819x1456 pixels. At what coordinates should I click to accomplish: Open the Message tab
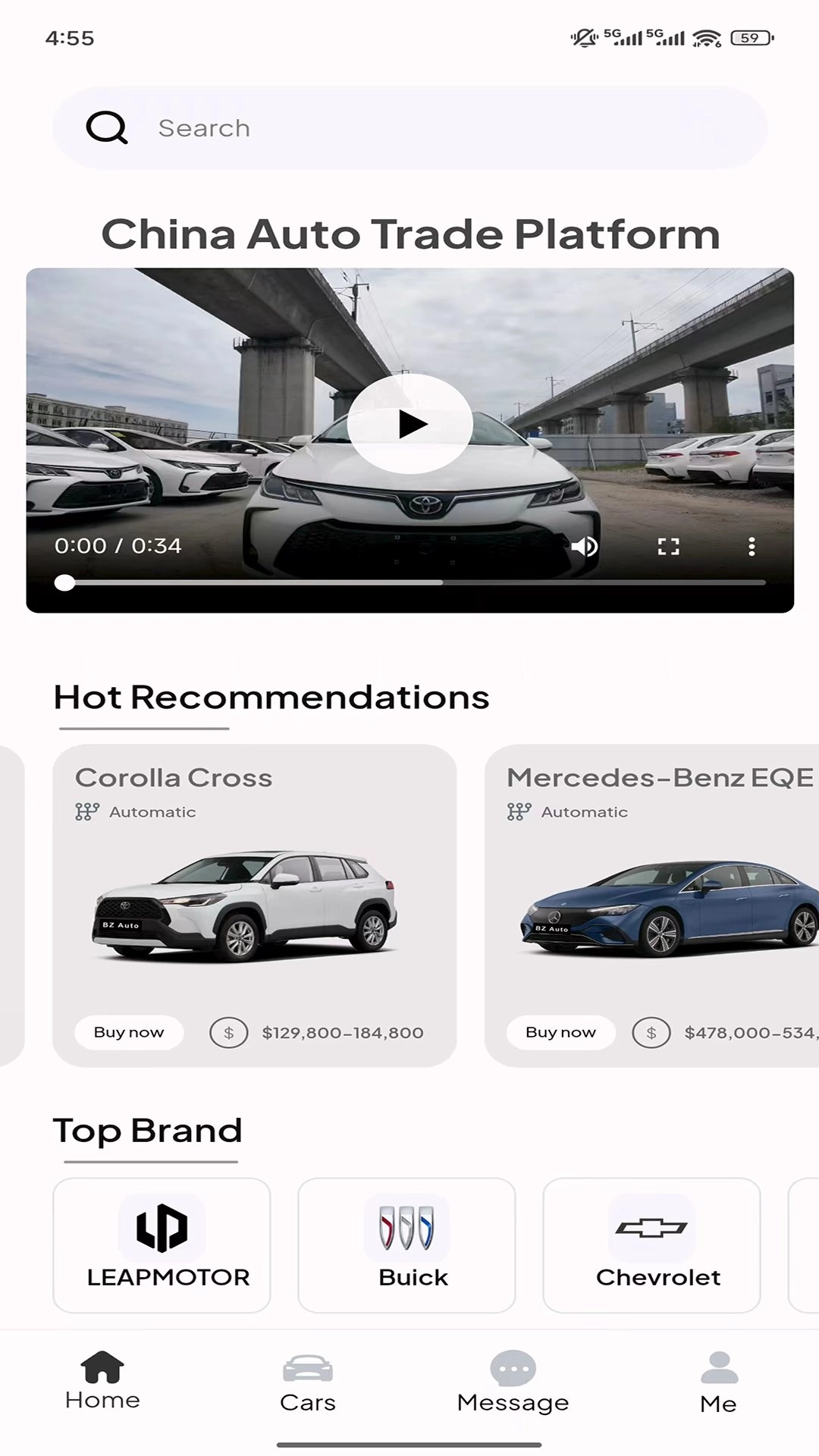click(x=513, y=1382)
